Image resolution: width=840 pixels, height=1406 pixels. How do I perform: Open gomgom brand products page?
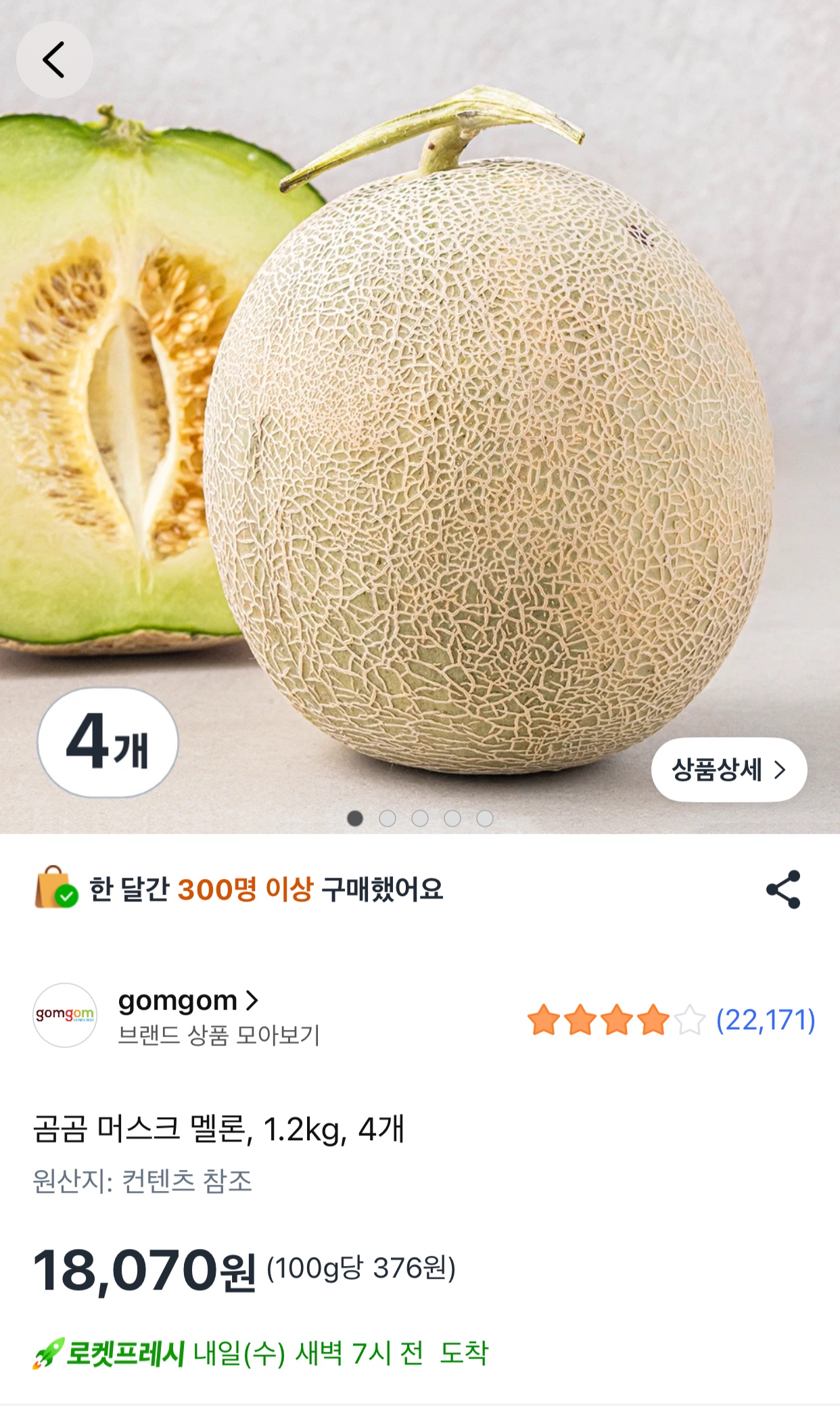(188, 1001)
